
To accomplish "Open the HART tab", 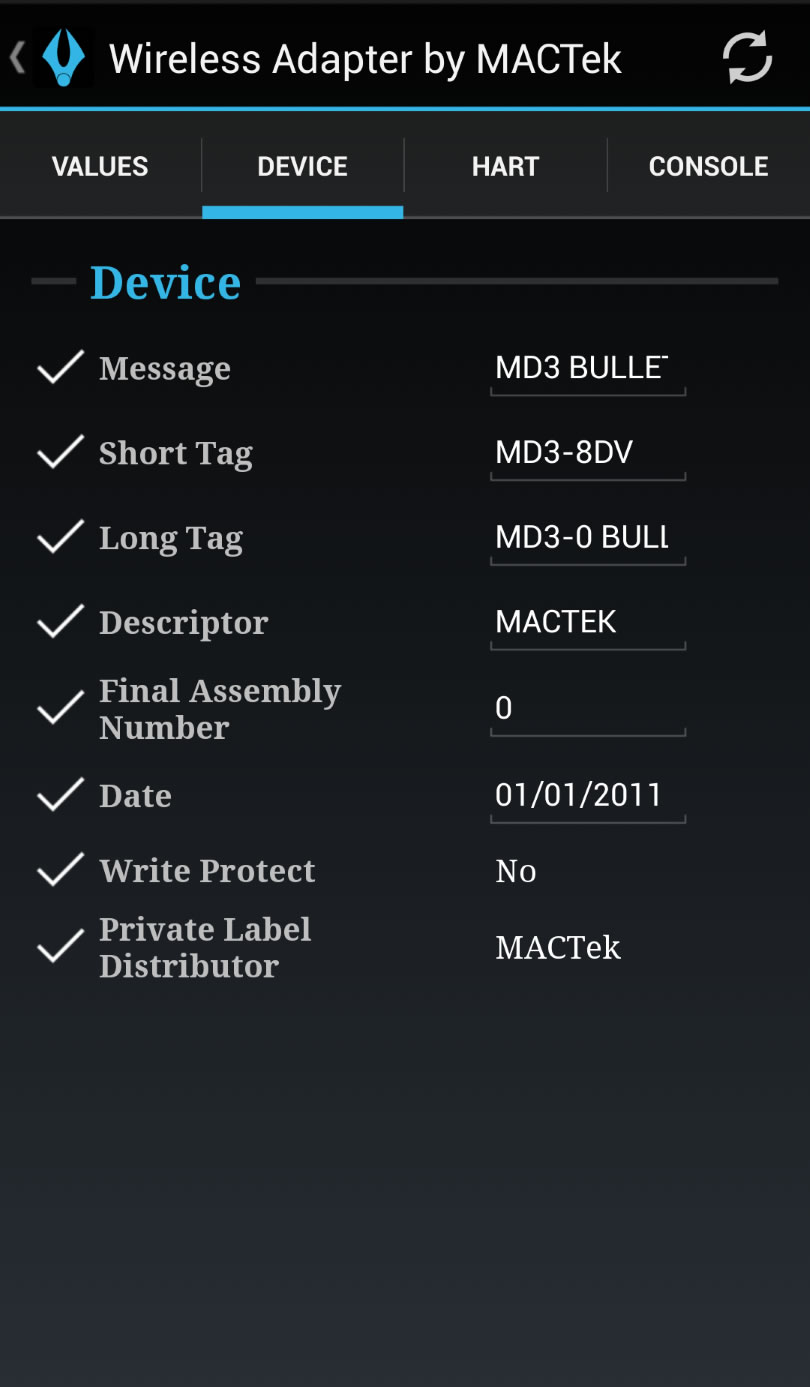I will click(x=505, y=166).
